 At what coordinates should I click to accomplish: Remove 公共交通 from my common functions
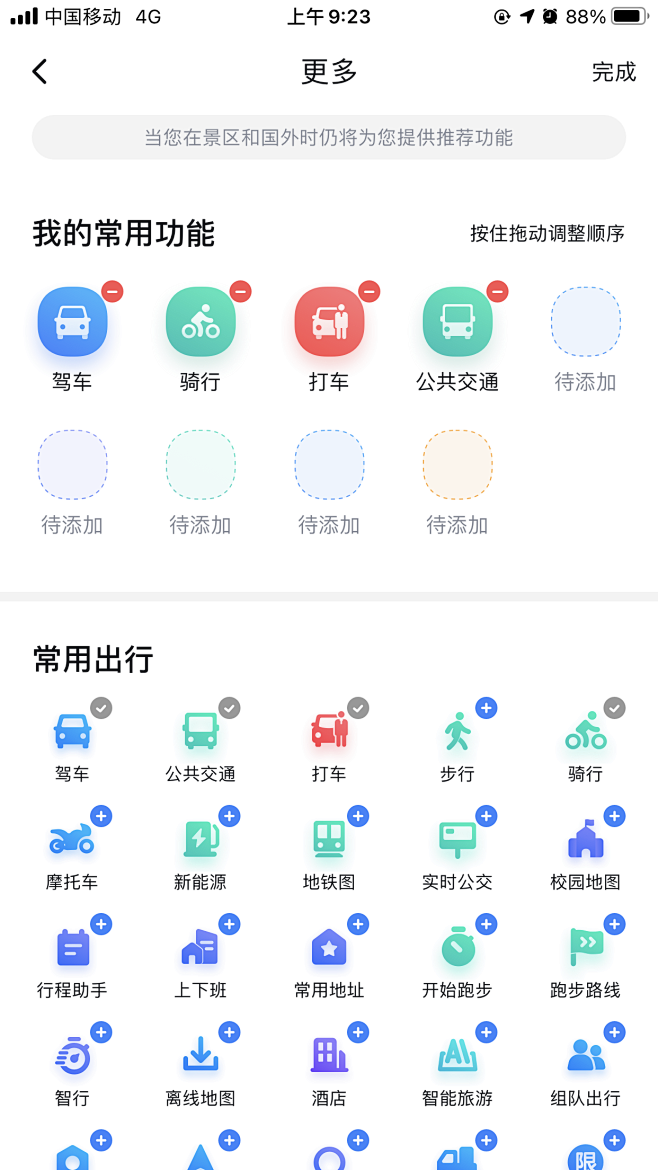[497, 292]
